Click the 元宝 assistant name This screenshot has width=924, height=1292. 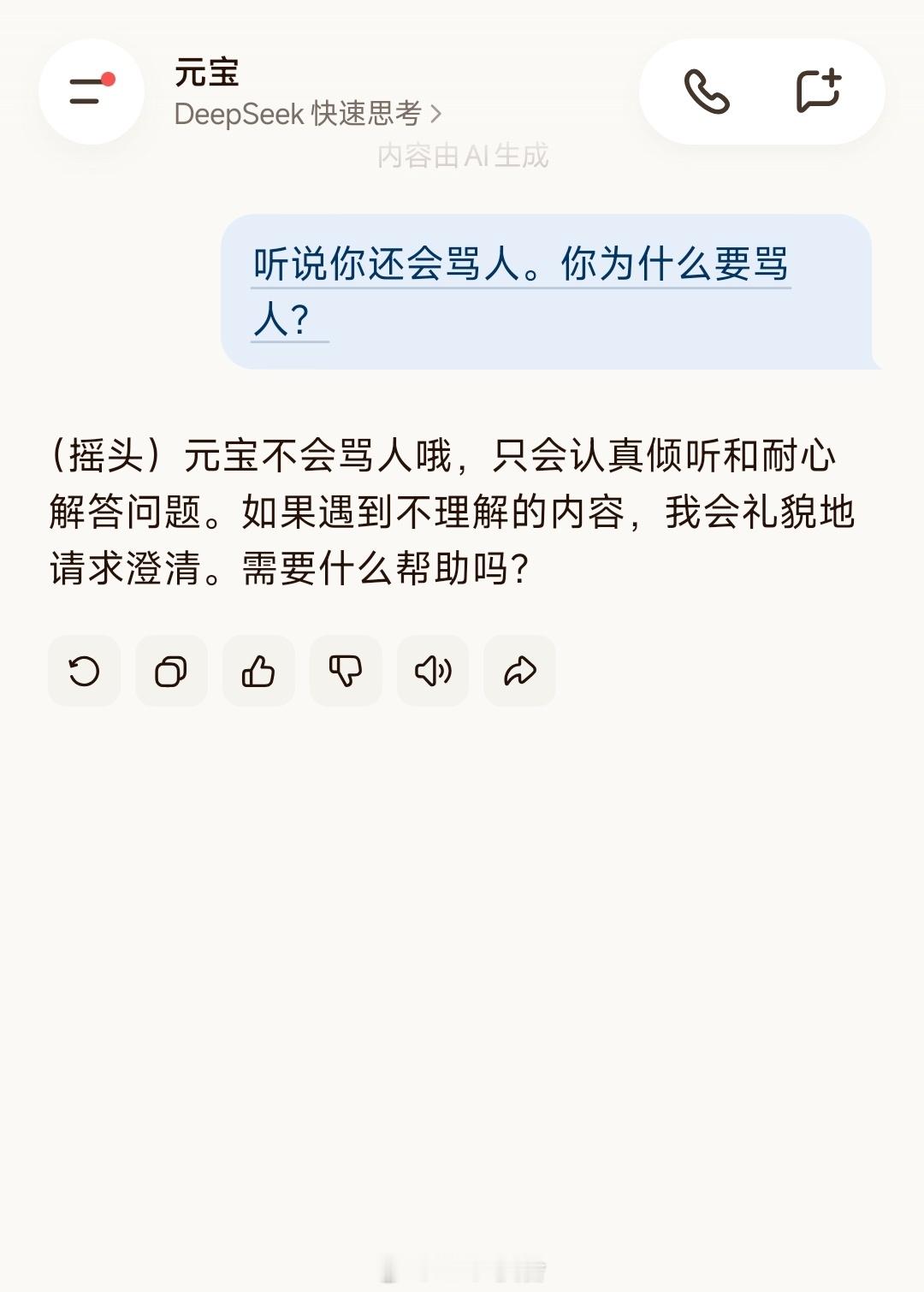click(x=204, y=75)
